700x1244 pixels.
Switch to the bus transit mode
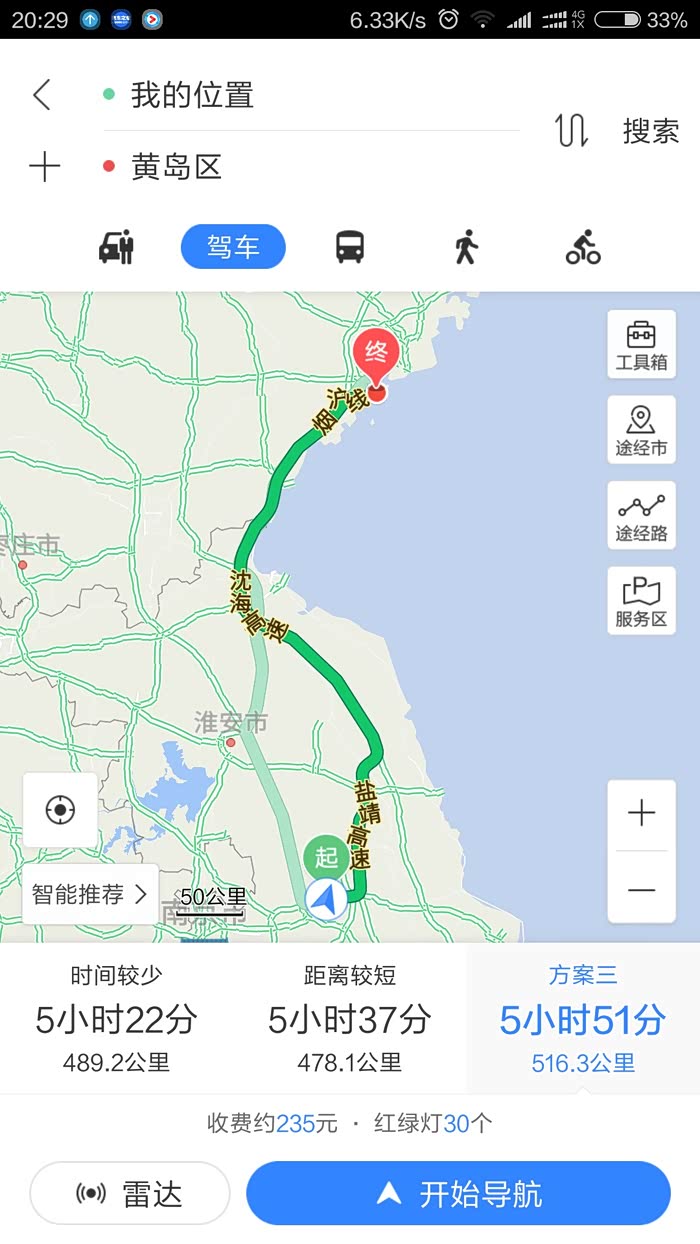[350, 246]
